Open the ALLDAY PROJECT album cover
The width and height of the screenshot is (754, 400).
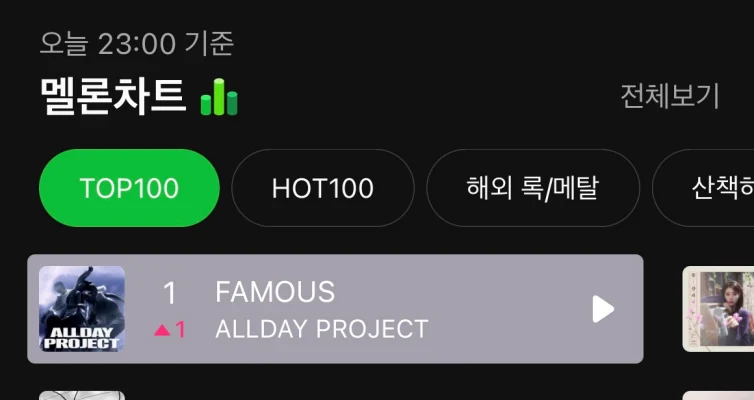[x=82, y=309]
